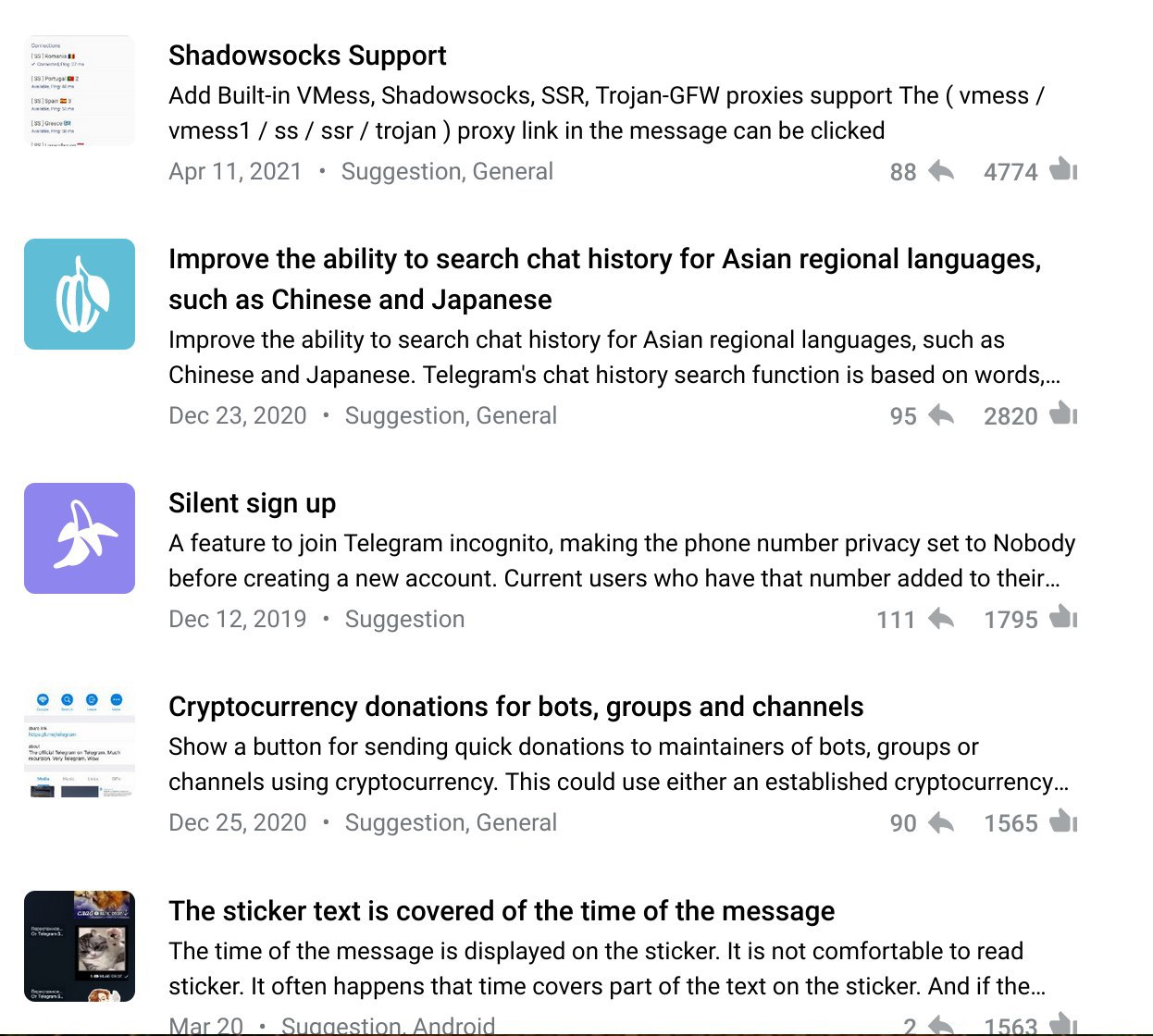
Task: Like the Shadowsocks Support suggestion
Action: (x=1063, y=170)
